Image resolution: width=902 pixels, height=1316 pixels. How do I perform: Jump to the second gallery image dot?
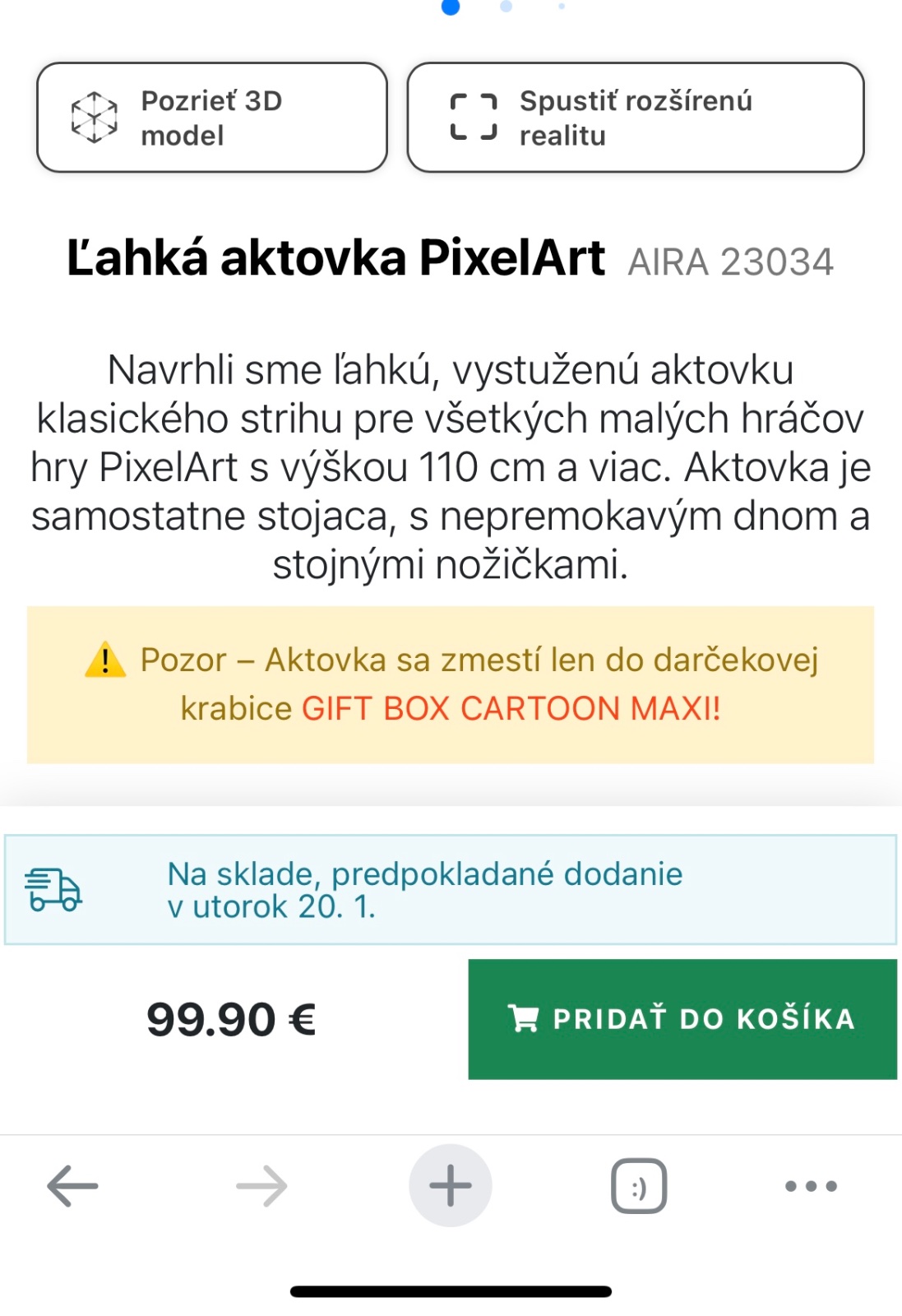[x=506, y=7]
